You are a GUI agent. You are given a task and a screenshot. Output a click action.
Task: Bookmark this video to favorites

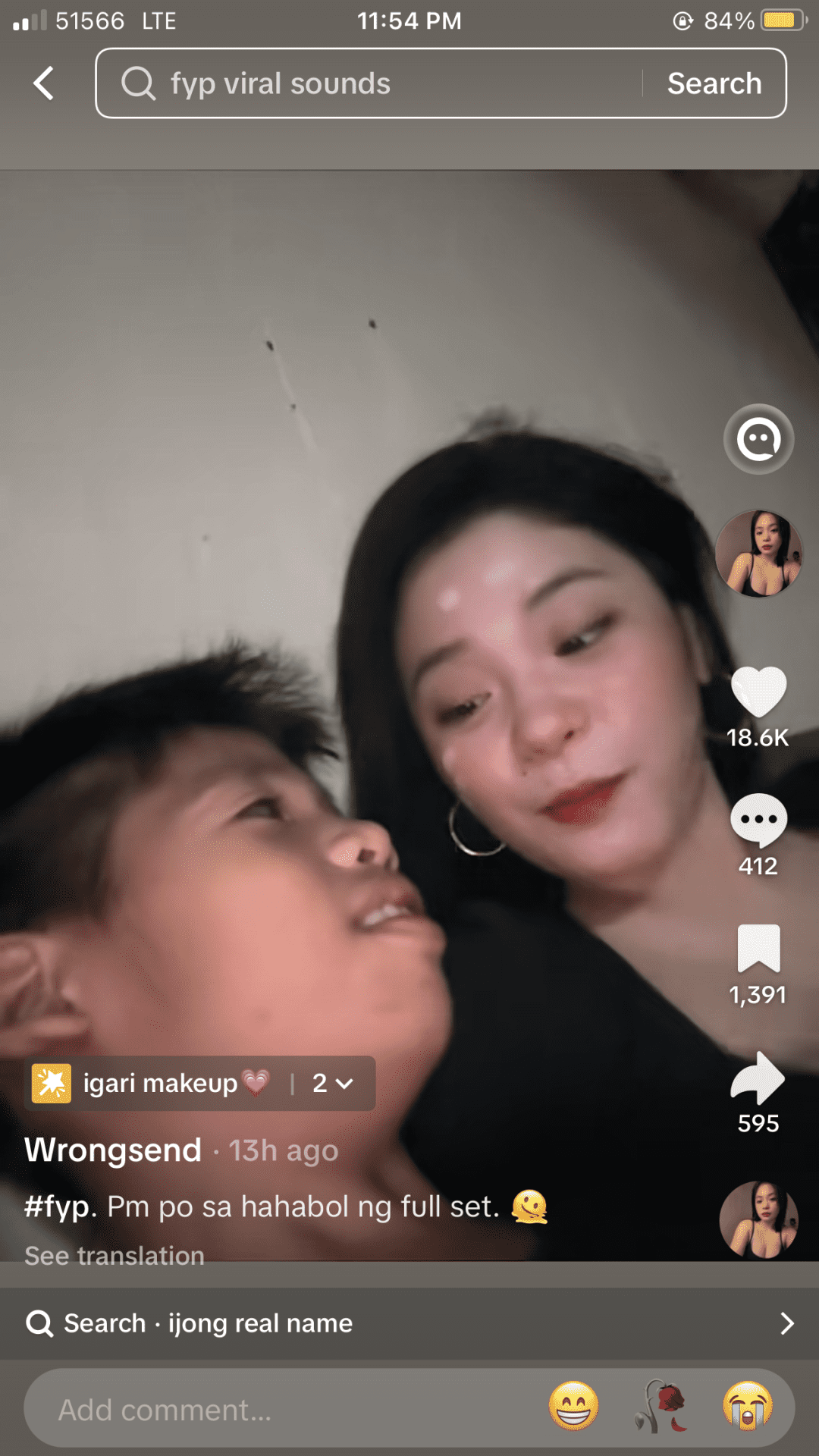point(758,948)
